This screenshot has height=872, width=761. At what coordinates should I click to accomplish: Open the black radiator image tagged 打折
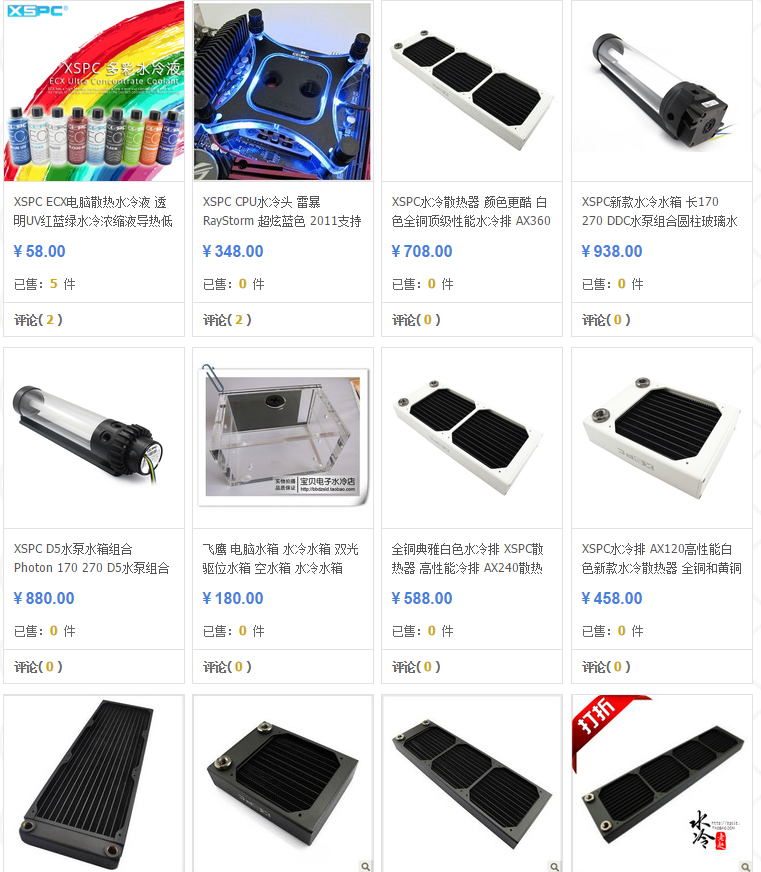[x=662, y=784]
